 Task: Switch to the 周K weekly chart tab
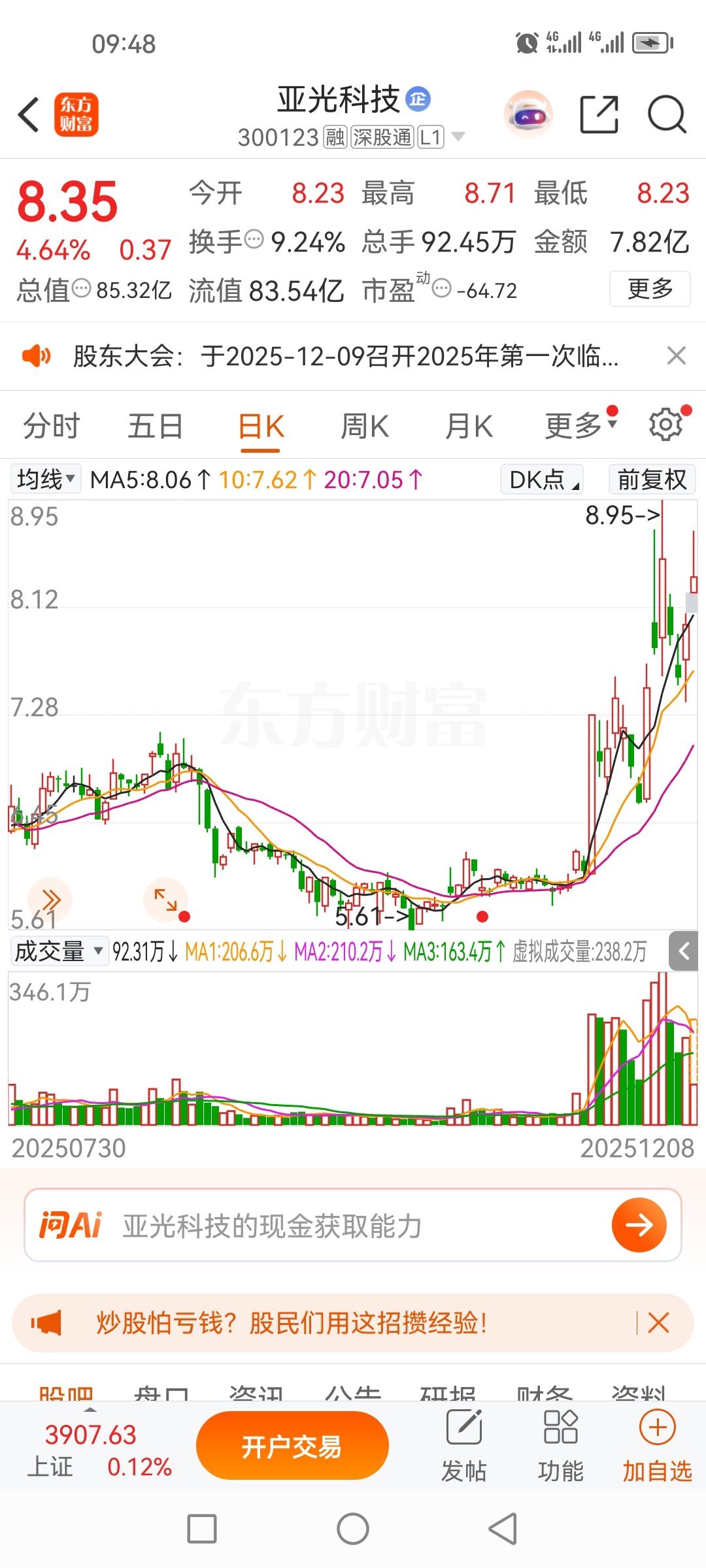click(x=364, y=425)
